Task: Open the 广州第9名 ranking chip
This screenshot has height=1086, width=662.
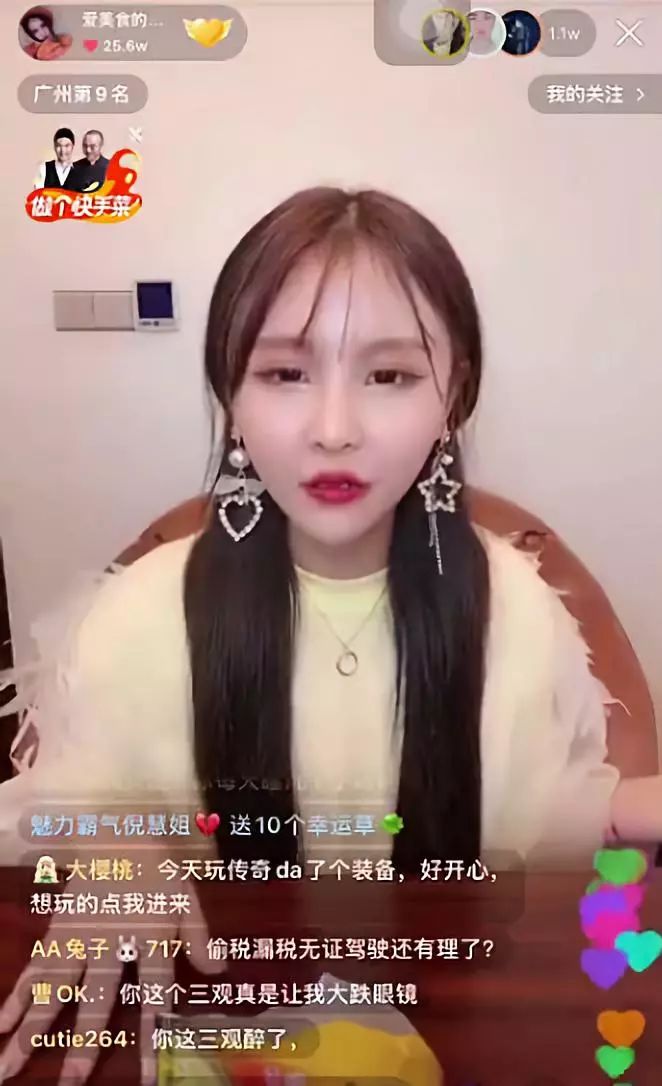Action: pyautogui.click(x=82, y=94)
